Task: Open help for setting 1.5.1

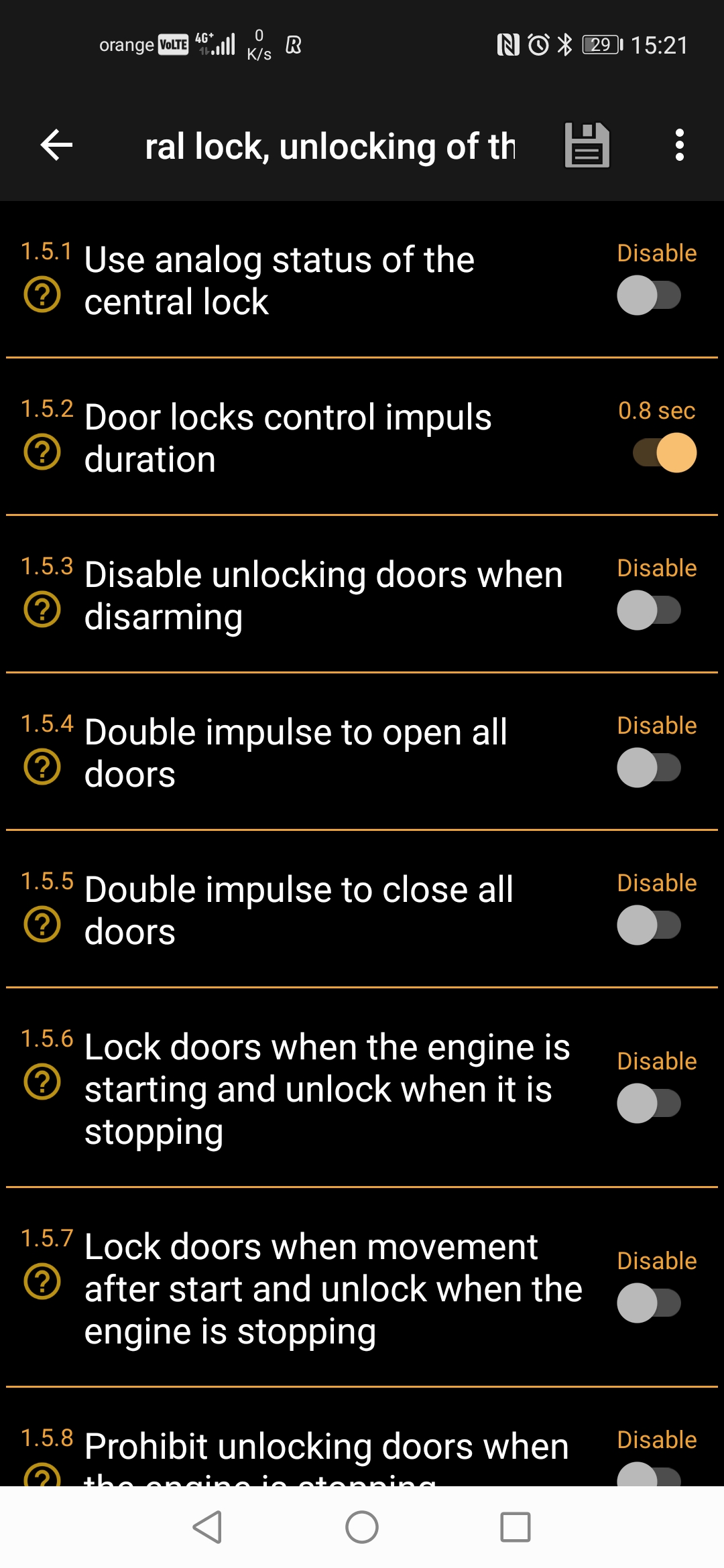Action: pyautogui.click(x=42, y=295)
